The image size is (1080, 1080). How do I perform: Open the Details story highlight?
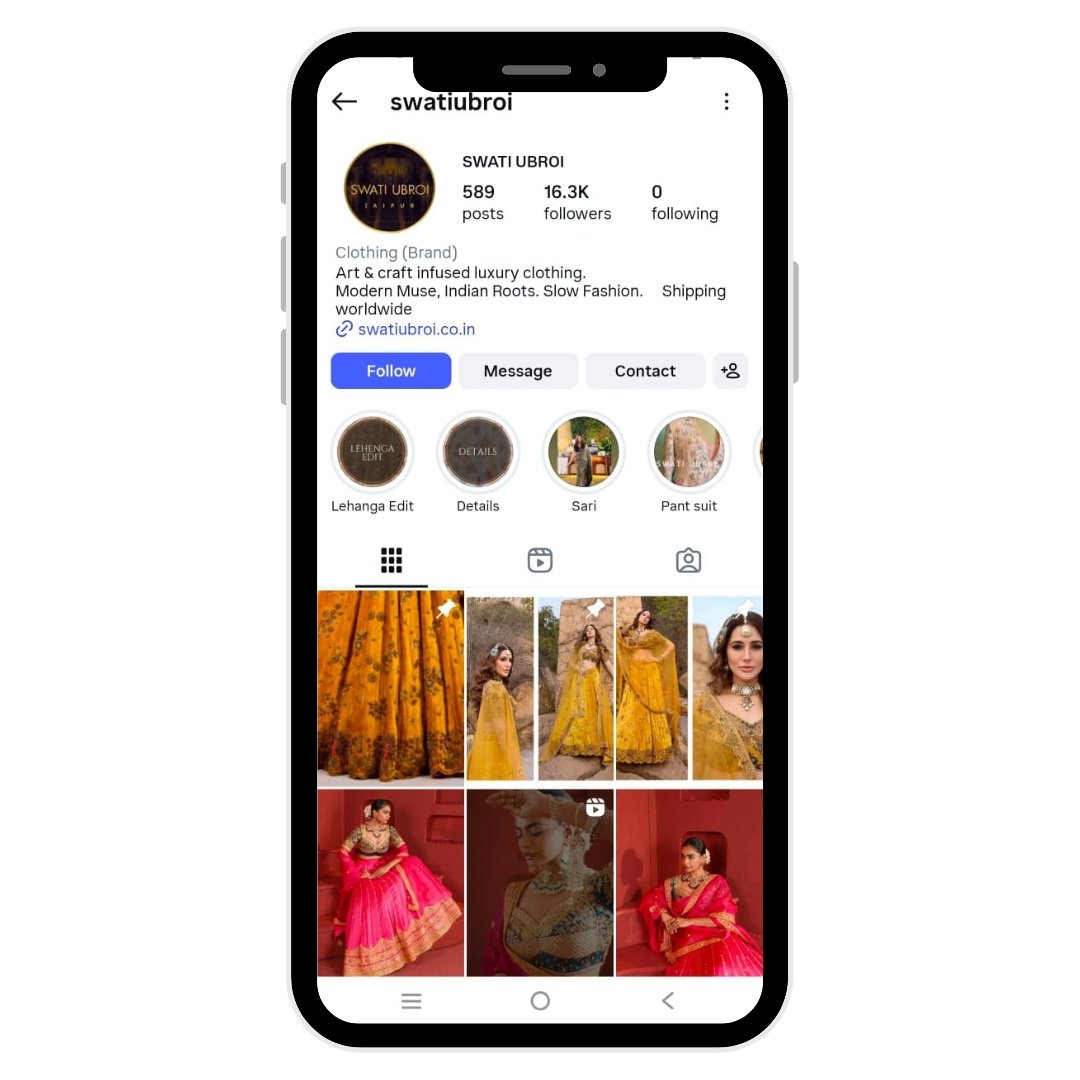coord(478,452)
